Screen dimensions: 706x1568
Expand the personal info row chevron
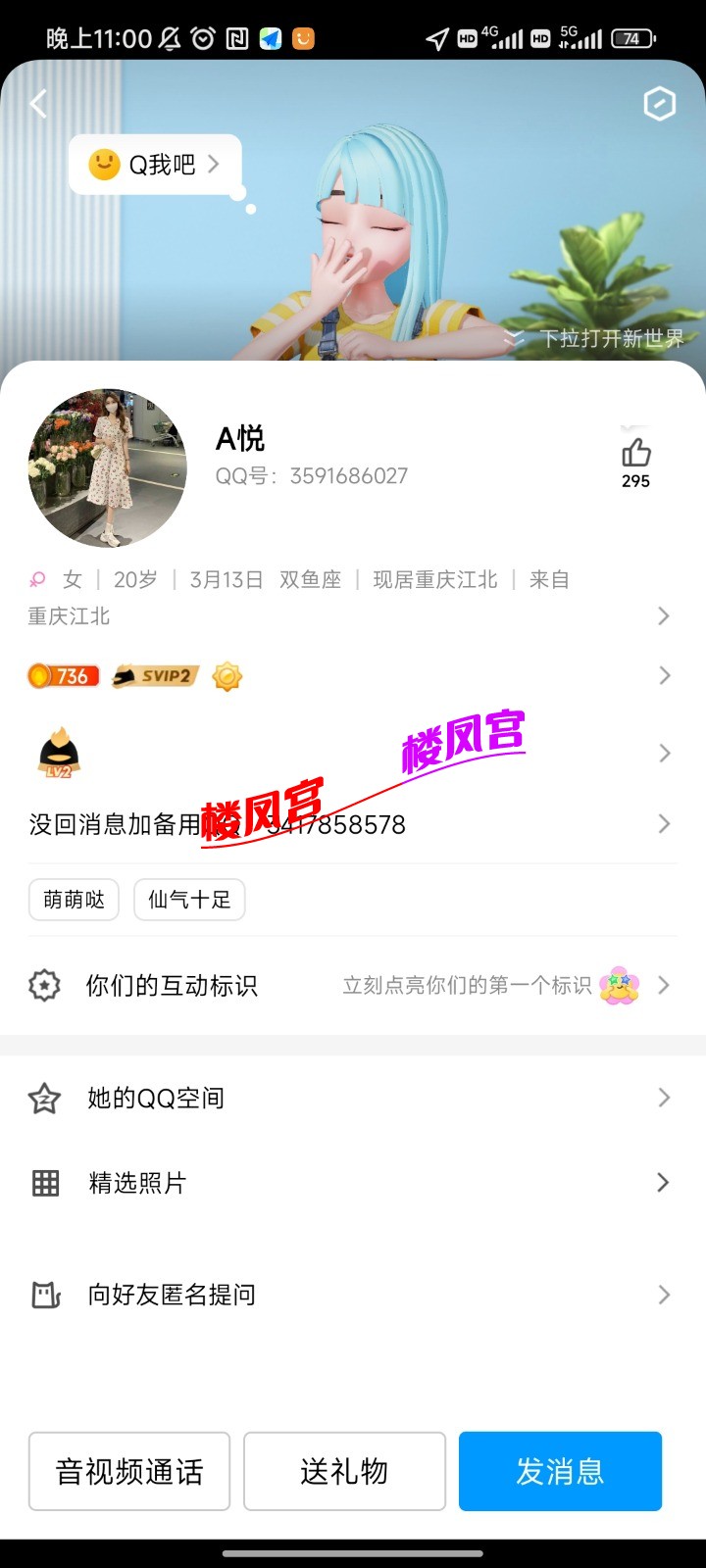tap(665, 615)
